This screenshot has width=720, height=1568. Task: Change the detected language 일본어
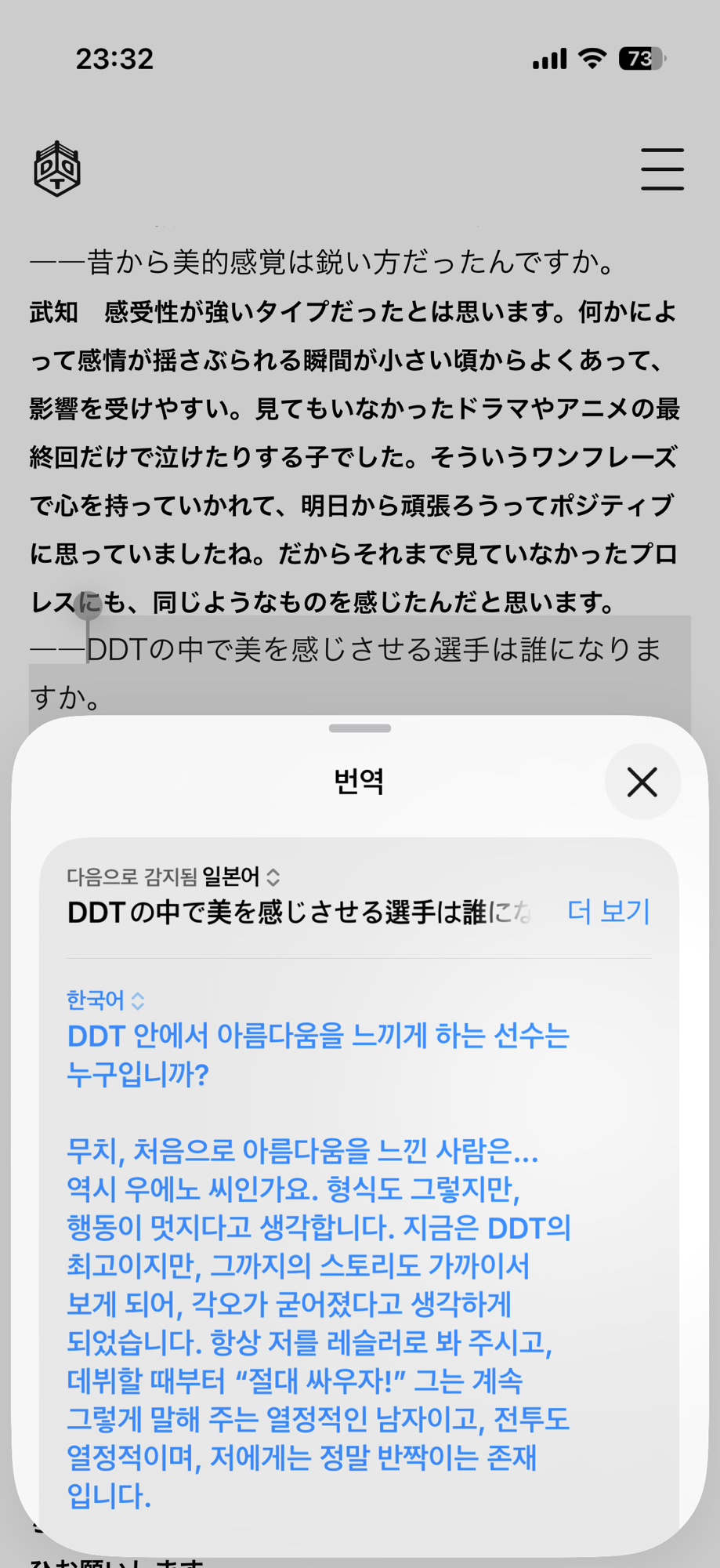241,877
